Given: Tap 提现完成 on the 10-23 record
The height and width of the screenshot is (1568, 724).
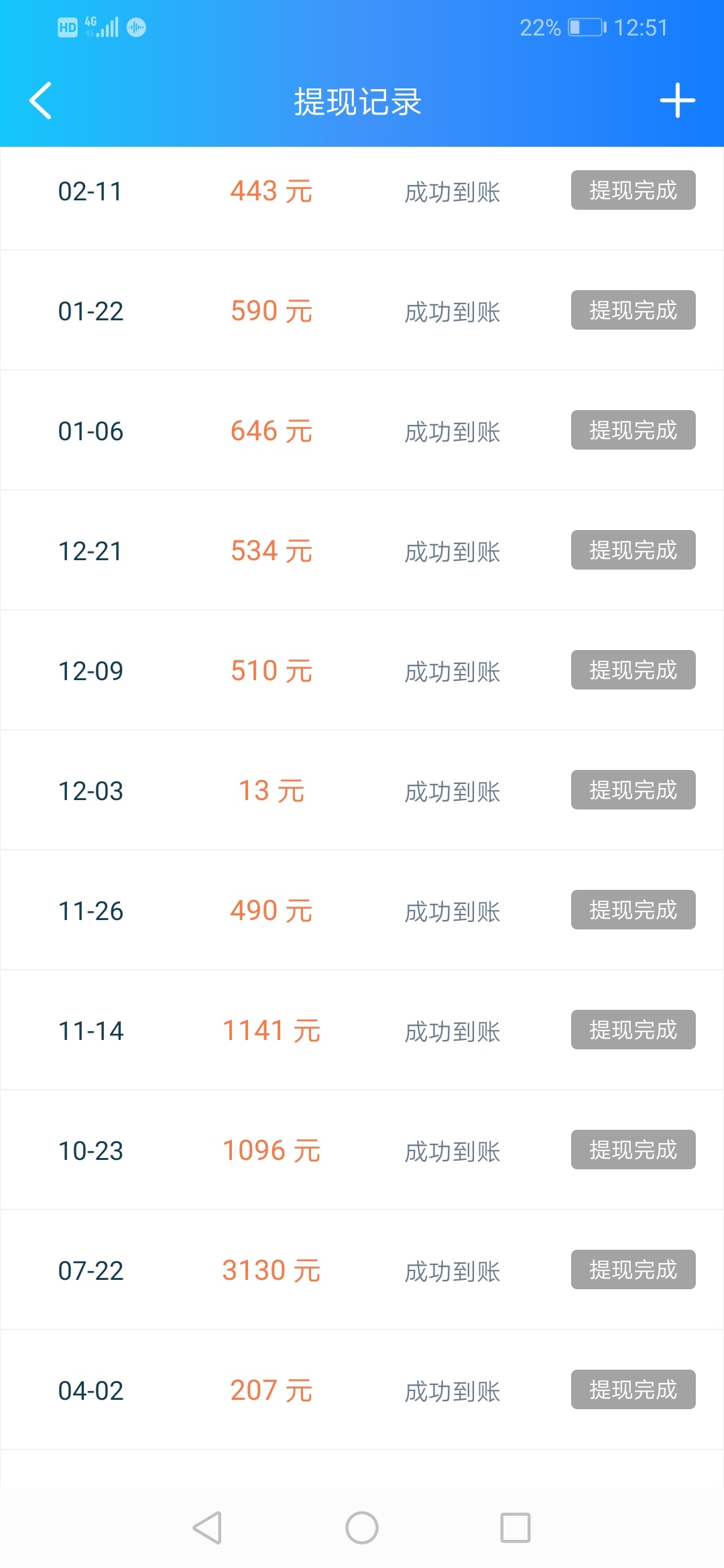Looking at the screenshot, I should [x=633, y=1150].
